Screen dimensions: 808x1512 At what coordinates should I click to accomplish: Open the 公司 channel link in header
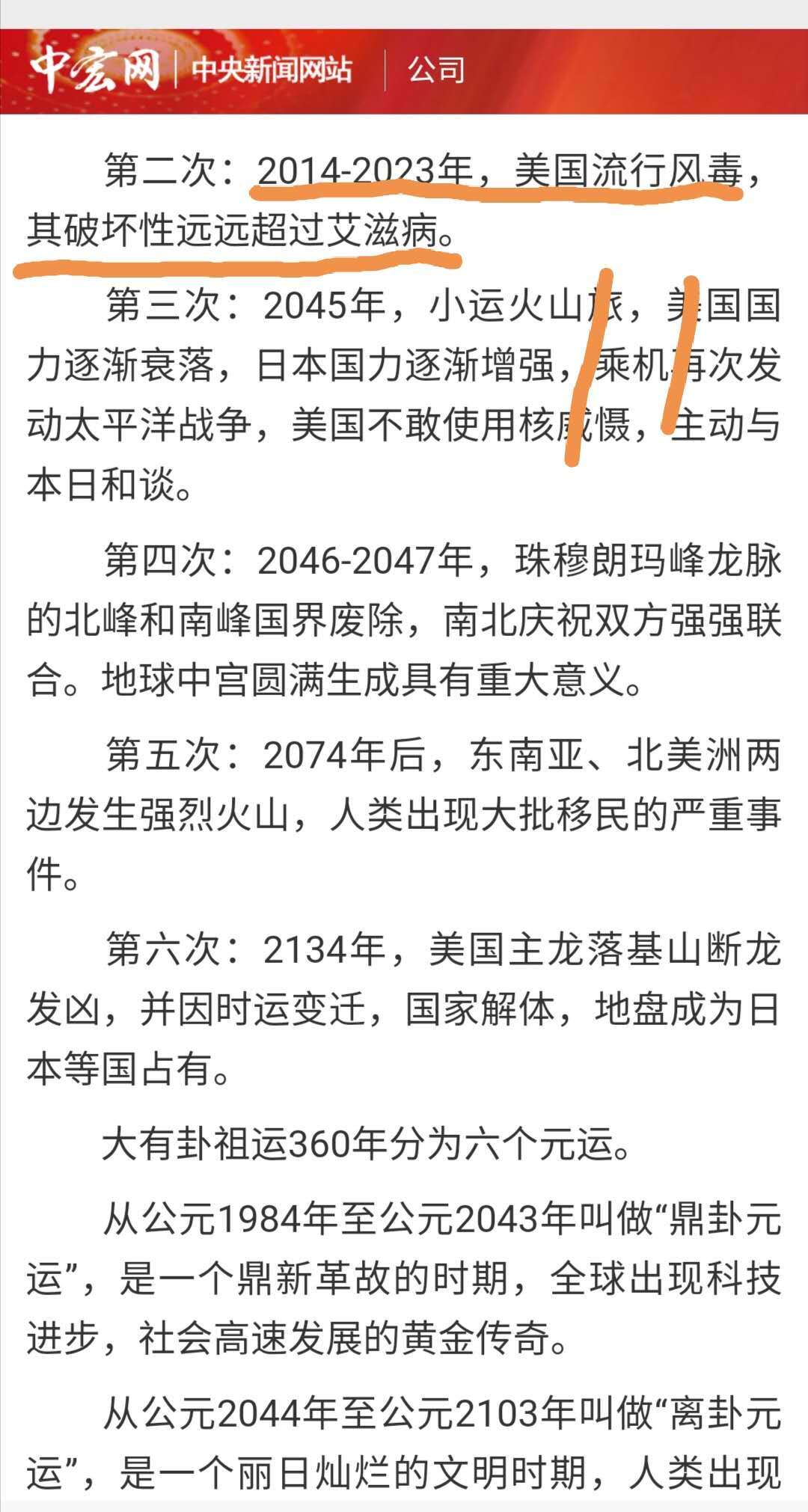(436, 70)
